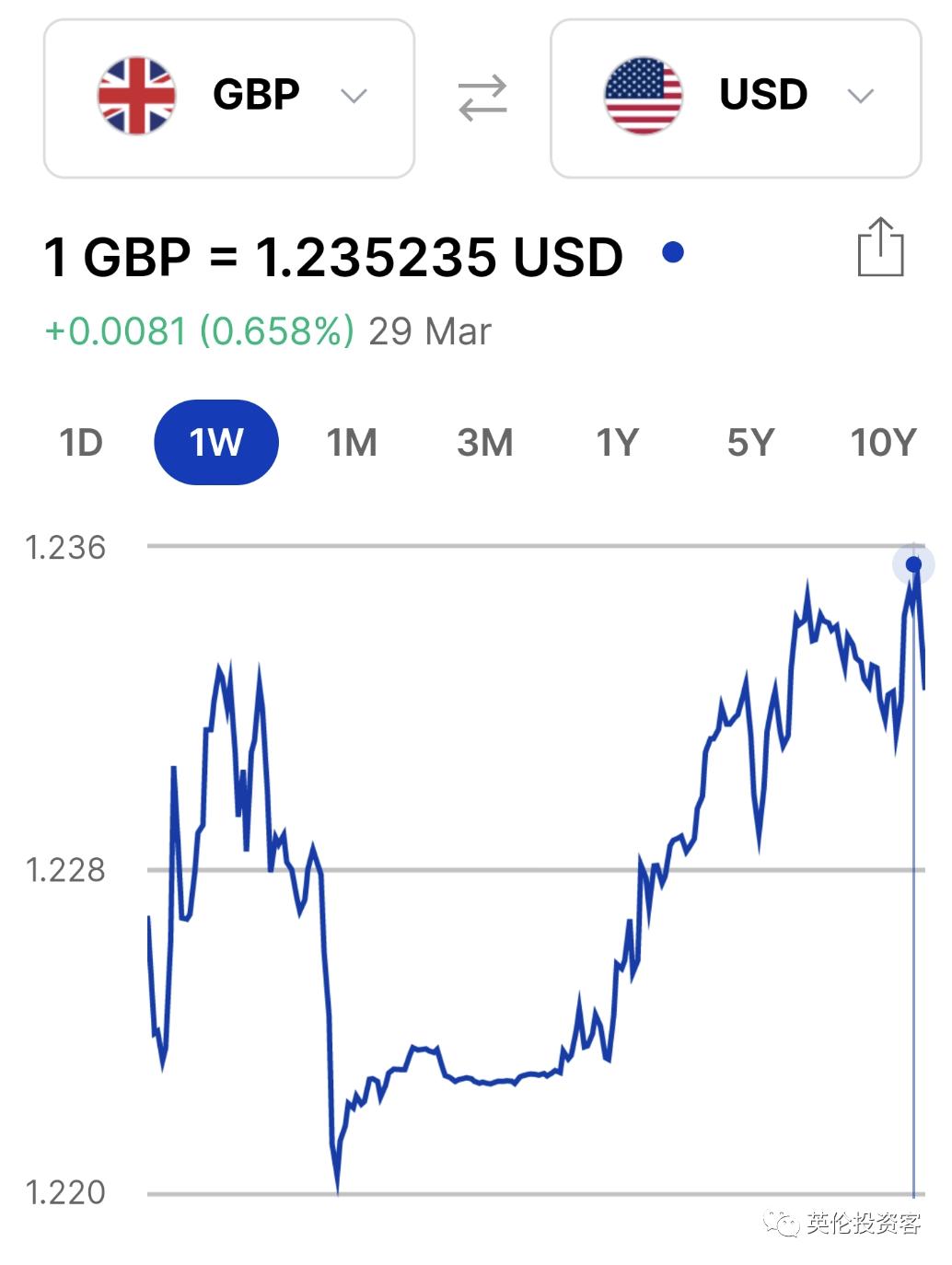Expand the chevron next to GBP
Viewport: 952px width, 1265px height.
(354, 96)
